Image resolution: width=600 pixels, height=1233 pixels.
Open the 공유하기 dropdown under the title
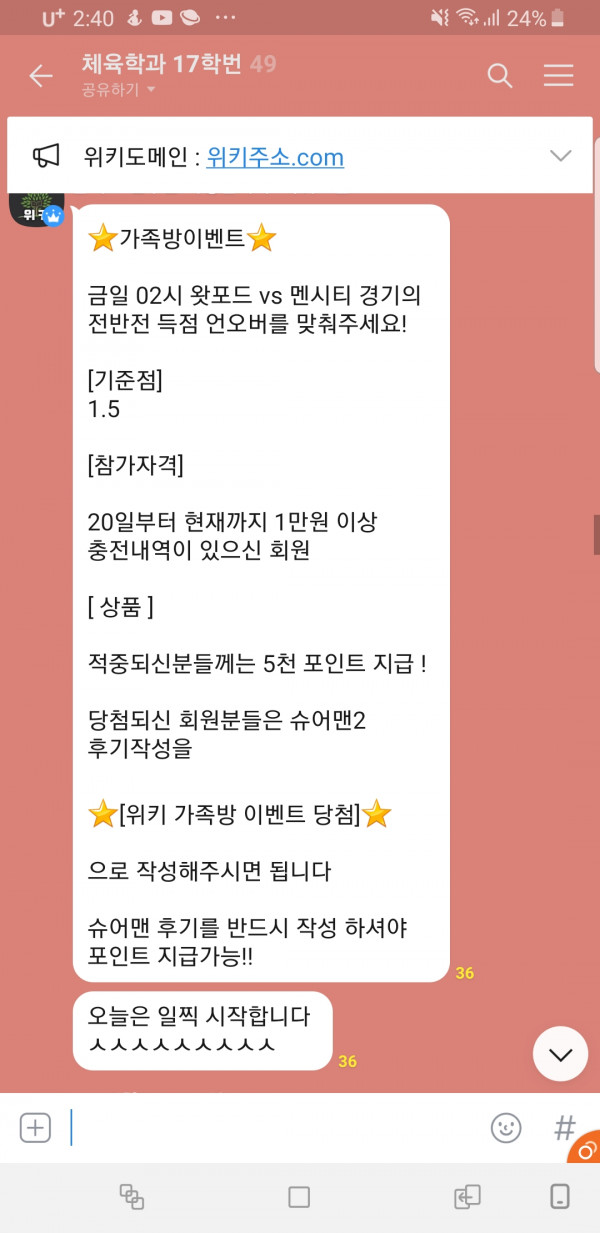(120, 90)
